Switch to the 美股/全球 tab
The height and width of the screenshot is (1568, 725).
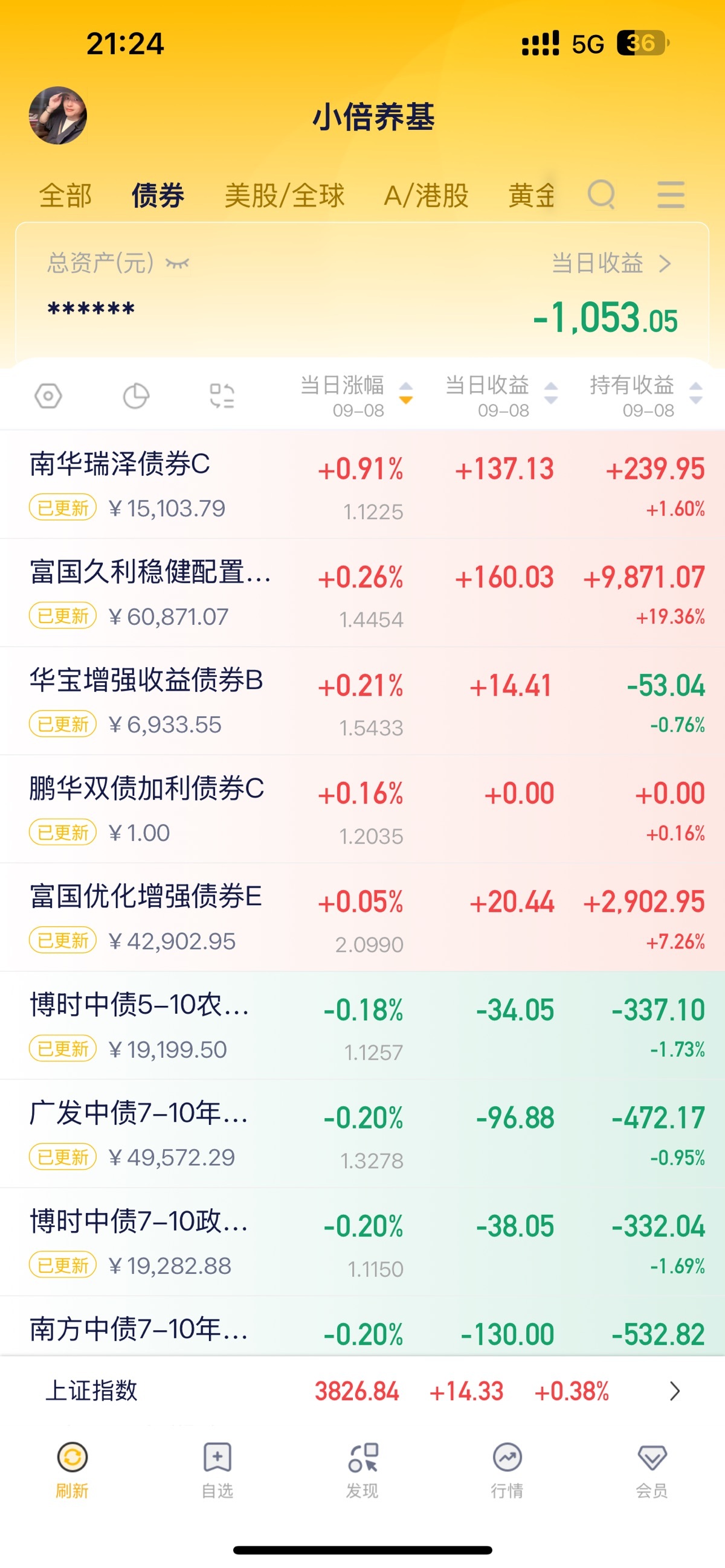(x=285, y=196)
